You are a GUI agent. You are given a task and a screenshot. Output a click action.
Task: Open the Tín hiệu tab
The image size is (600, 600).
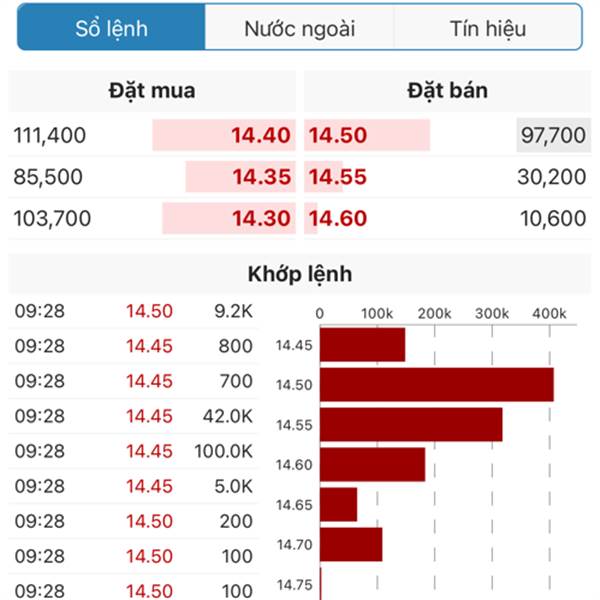click(487, 28)
